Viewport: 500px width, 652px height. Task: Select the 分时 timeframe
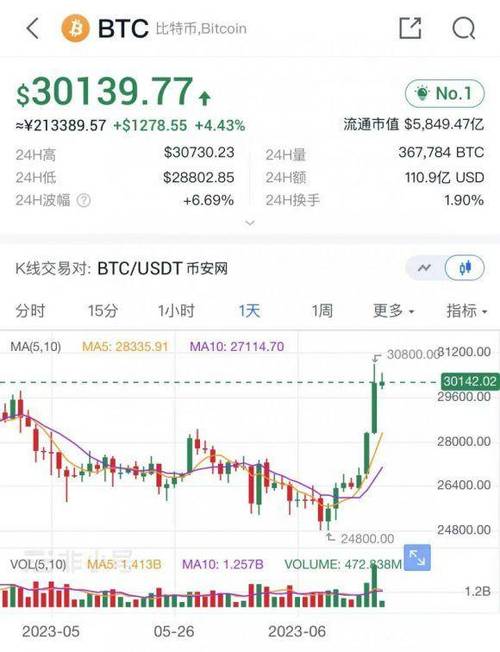30,311
